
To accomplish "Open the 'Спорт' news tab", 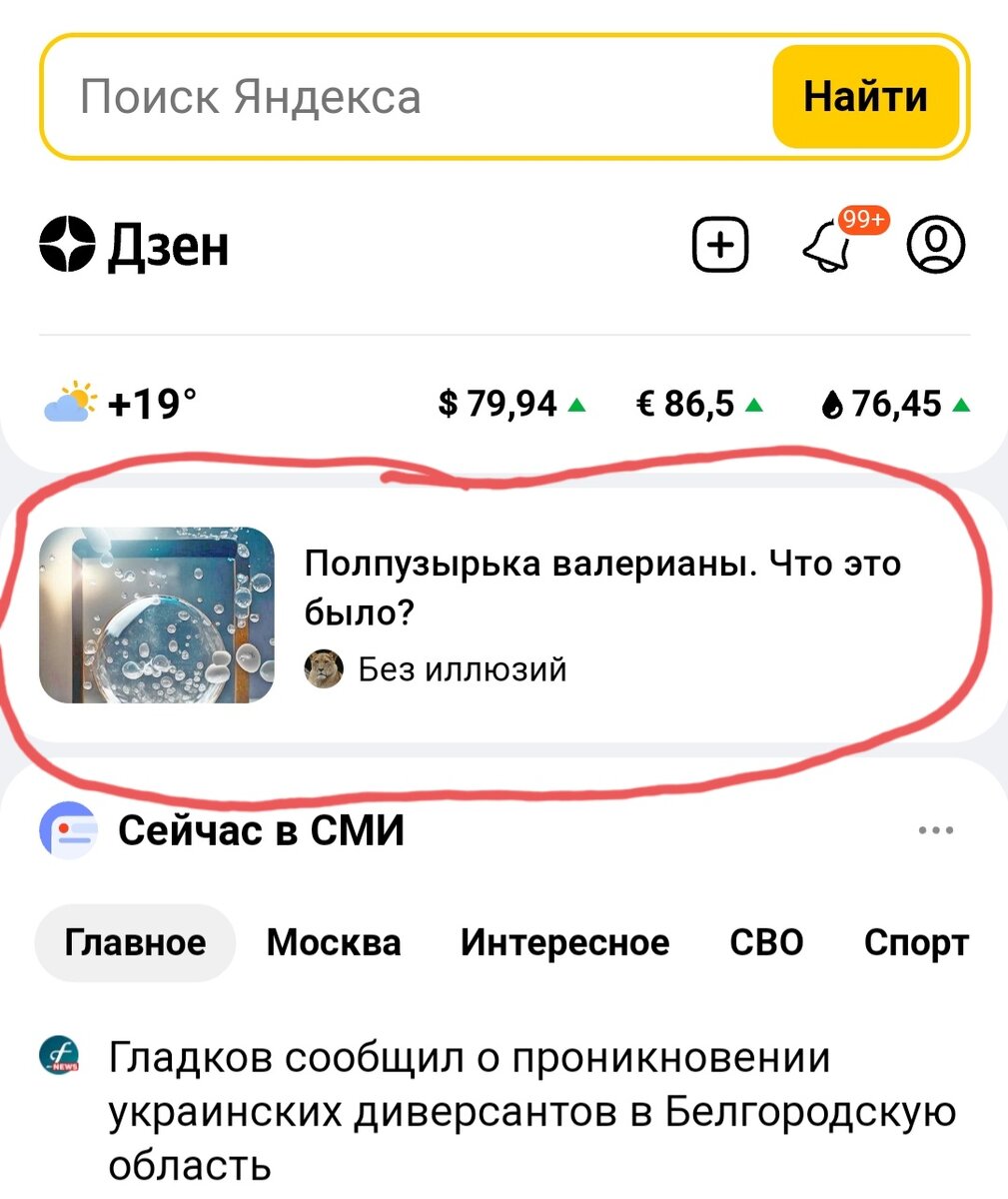I will 915,941.
